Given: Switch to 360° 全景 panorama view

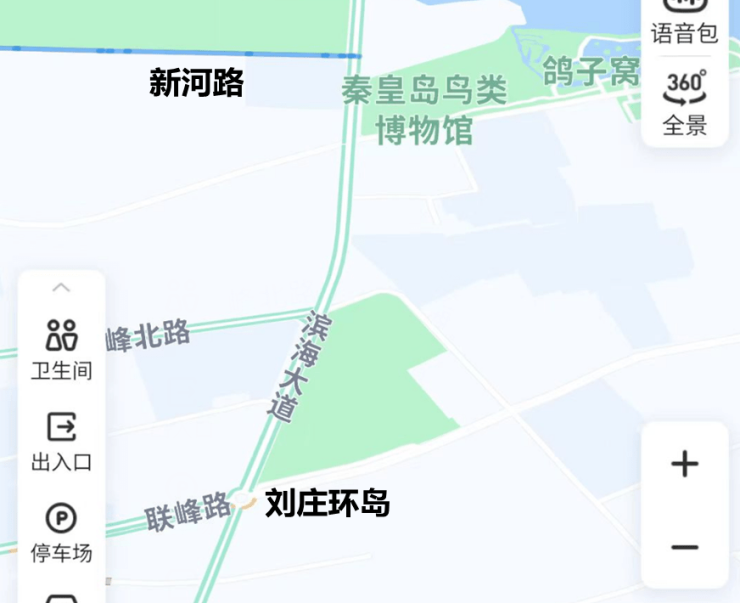Looking at the screenshot, I should [x=685, y=102].
